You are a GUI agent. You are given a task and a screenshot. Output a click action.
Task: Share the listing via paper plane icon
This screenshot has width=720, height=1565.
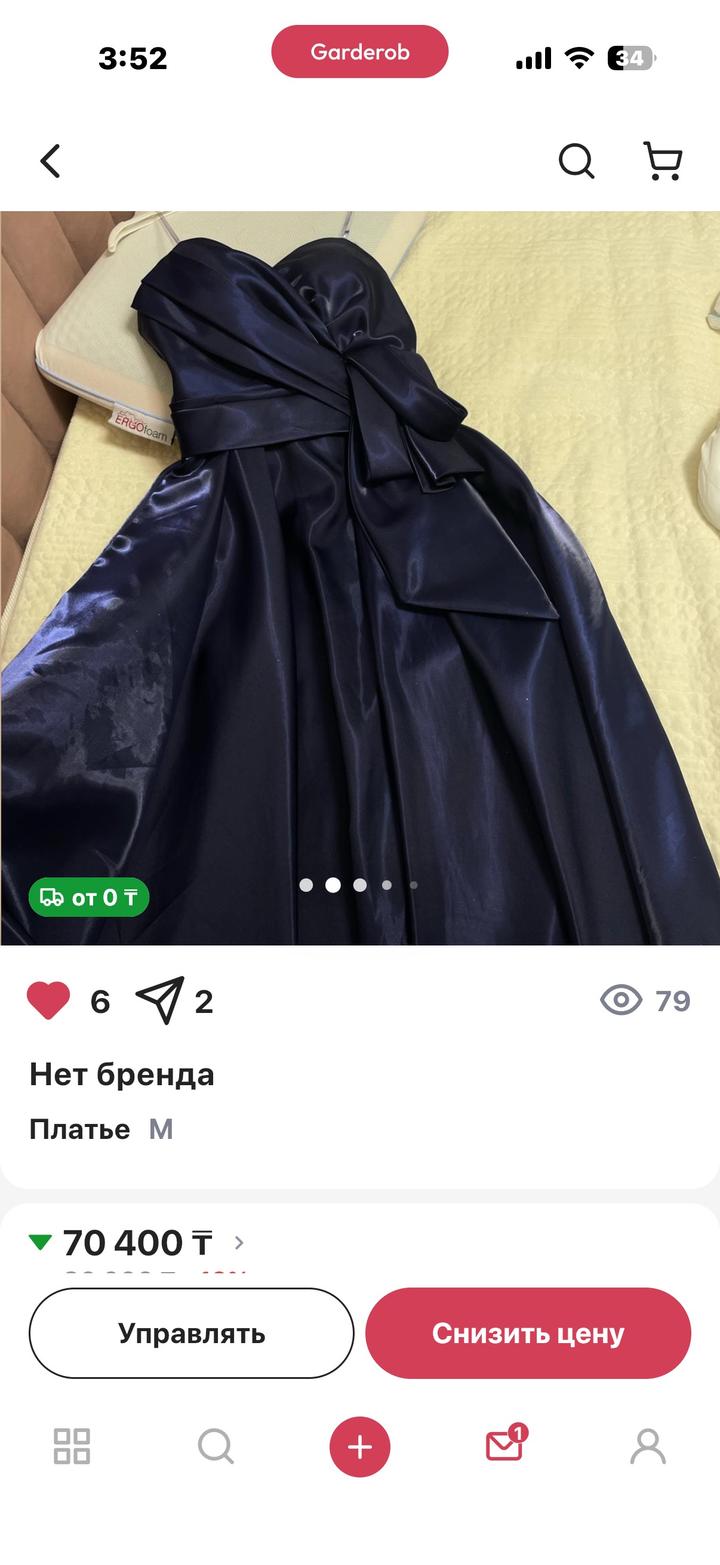[x=160, y=1001]
